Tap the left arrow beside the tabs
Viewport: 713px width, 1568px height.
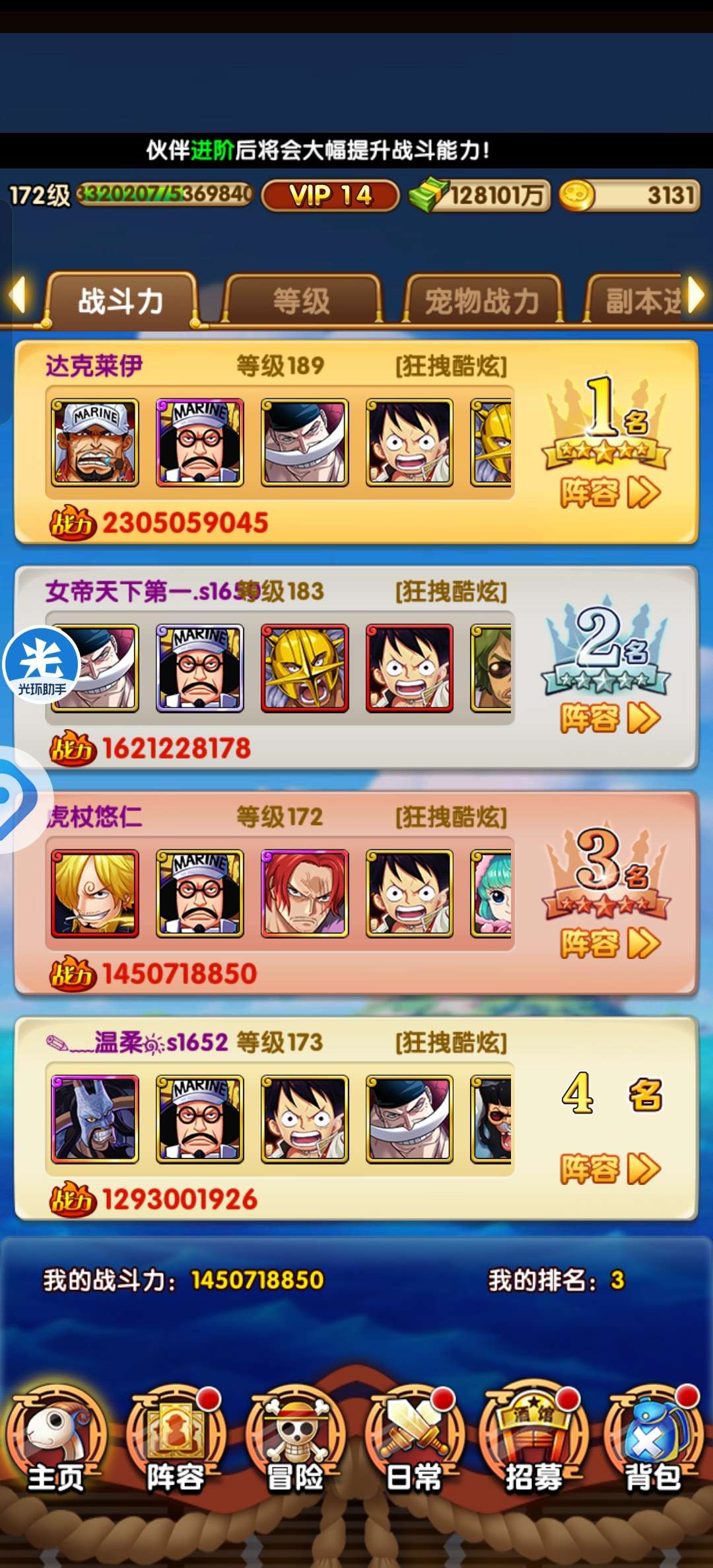(x=18, y=294)
